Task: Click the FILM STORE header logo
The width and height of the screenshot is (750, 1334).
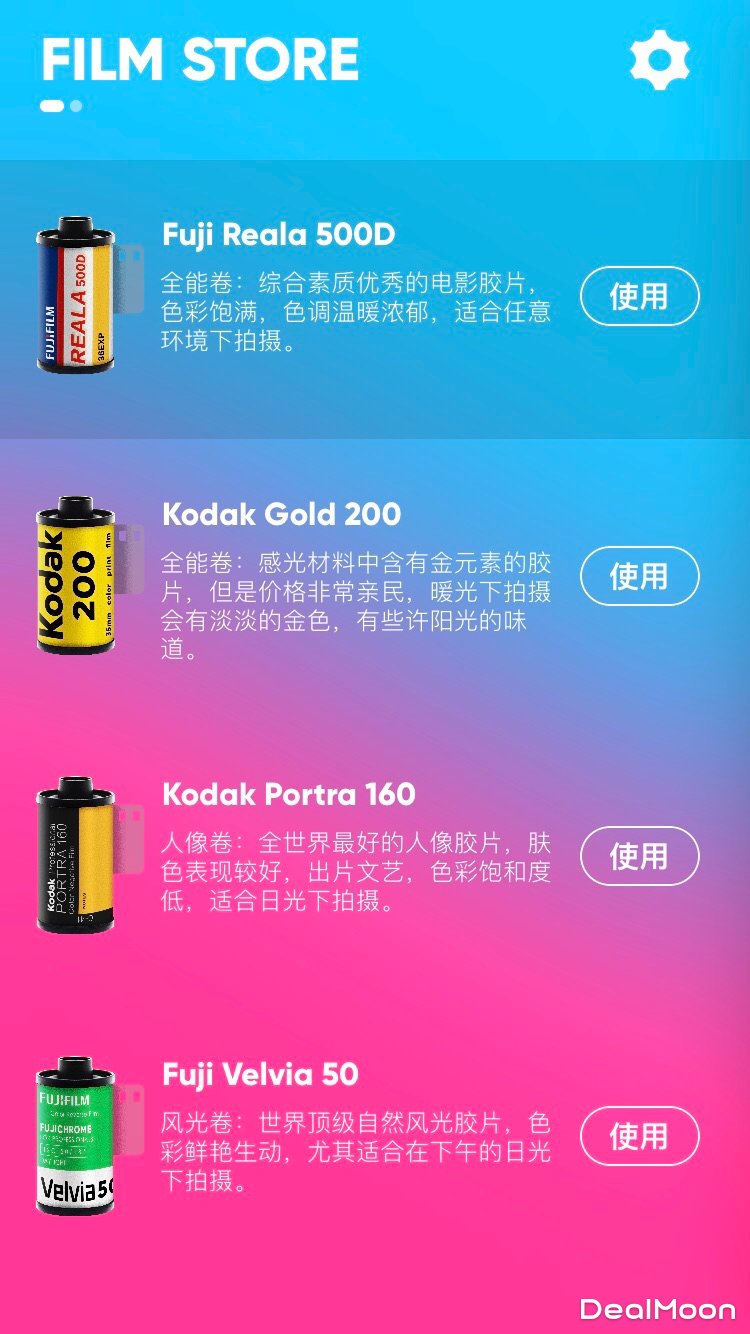Action: 199,60
